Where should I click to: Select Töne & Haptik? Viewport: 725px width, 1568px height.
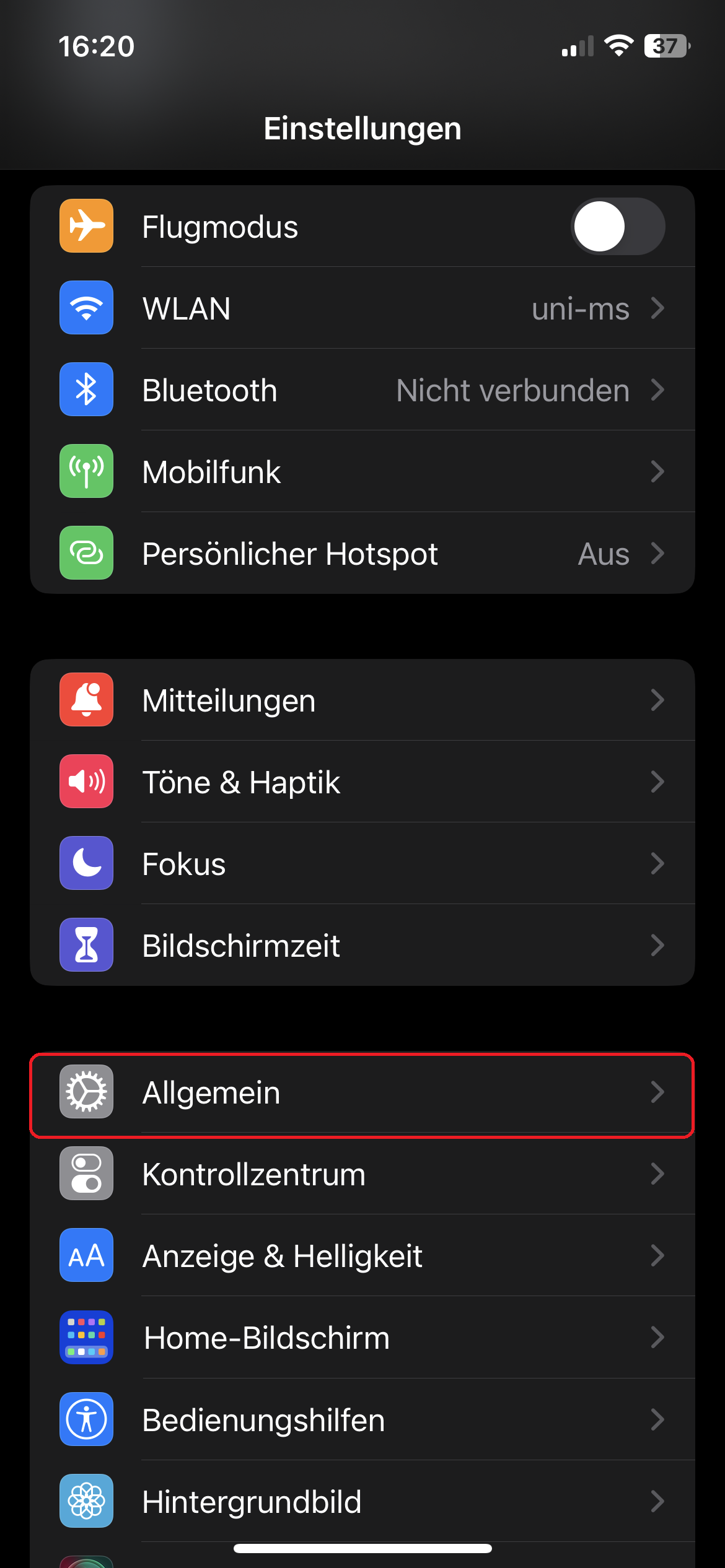pos(362,782)
